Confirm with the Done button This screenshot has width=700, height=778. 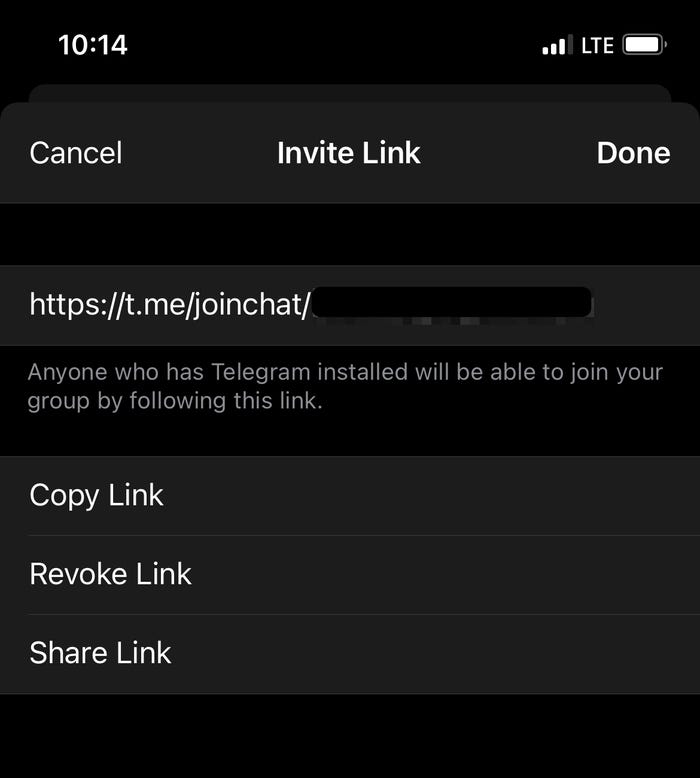tap(633, 153)
